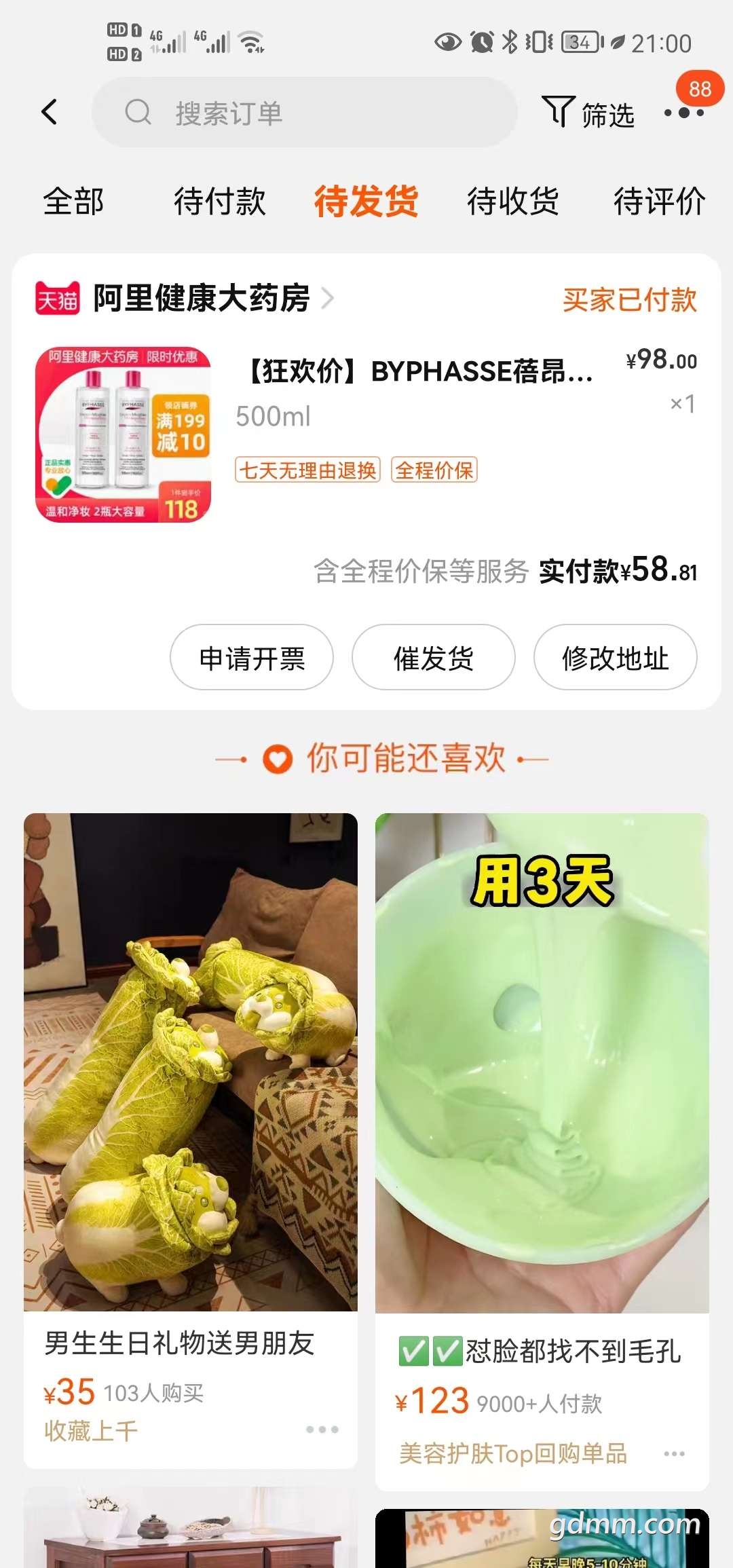Switch to the 待收货 tab
Screen dimensions: 733x1568
[x=512, y=202]
